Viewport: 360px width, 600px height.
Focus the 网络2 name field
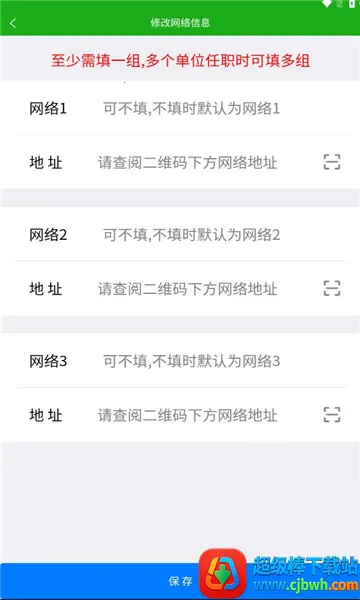pos(191,235)
